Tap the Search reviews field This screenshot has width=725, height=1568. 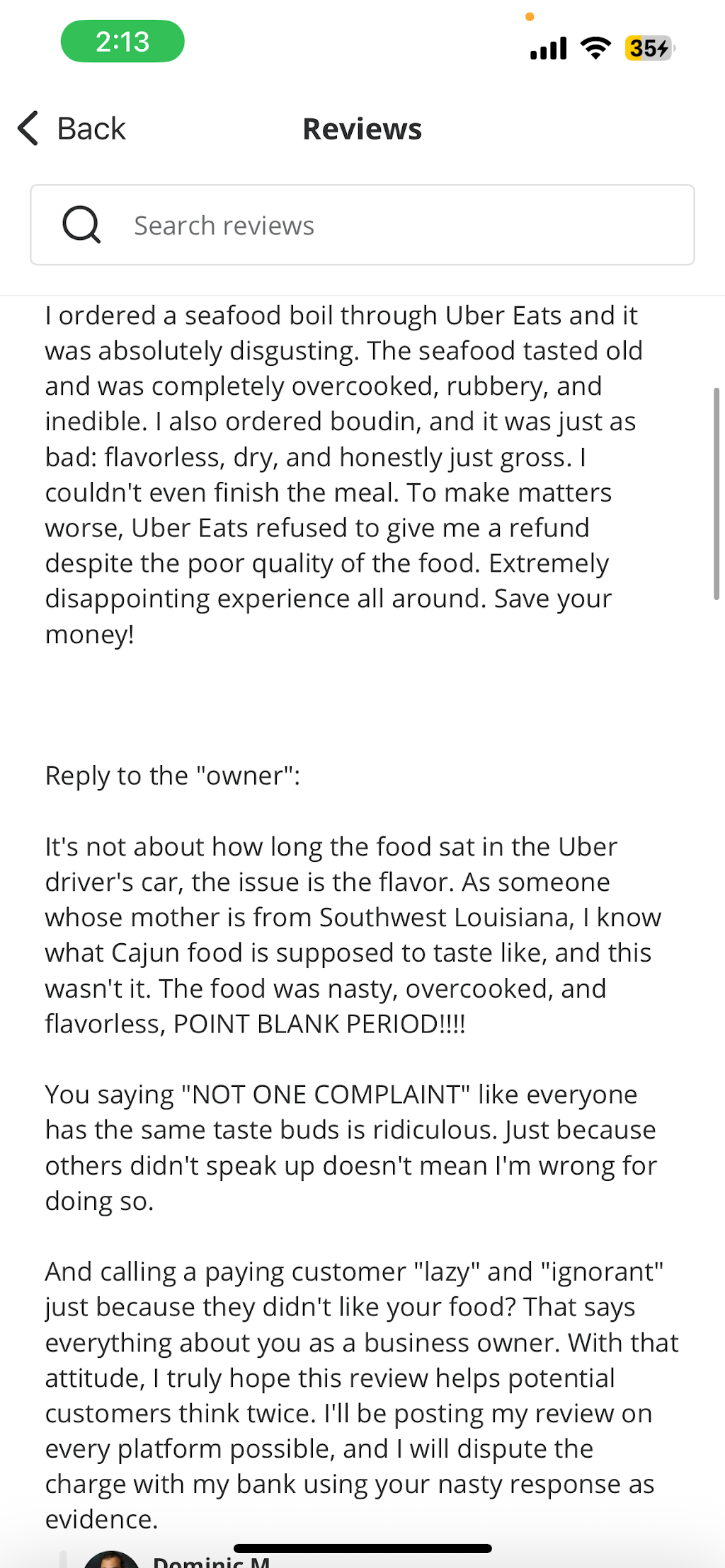click(362, 225)
